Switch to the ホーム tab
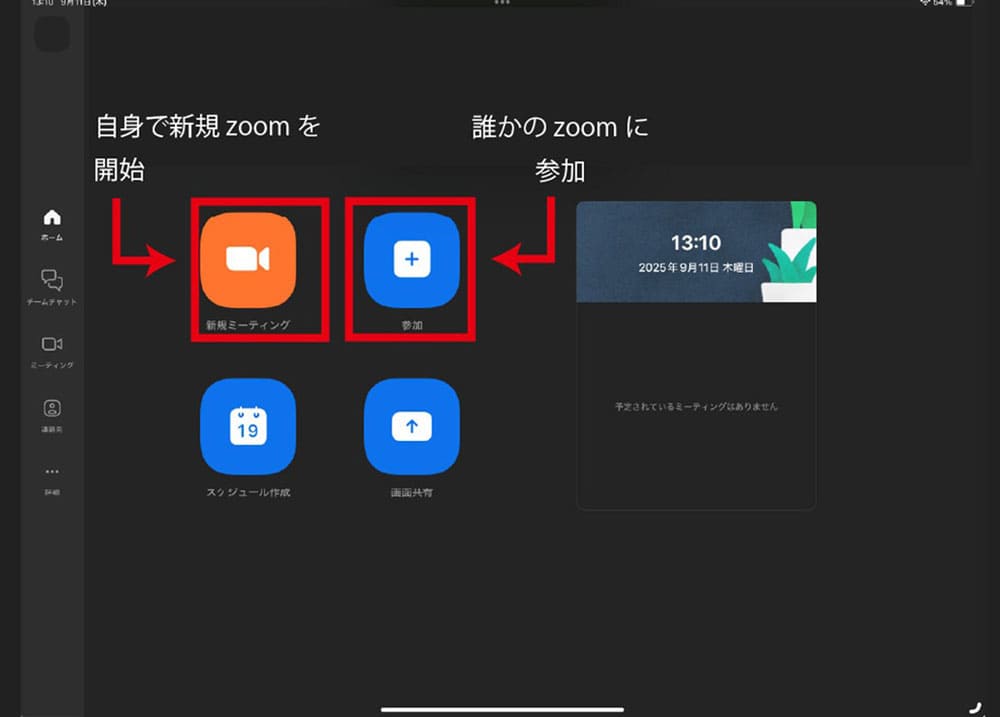 (52, 222)
